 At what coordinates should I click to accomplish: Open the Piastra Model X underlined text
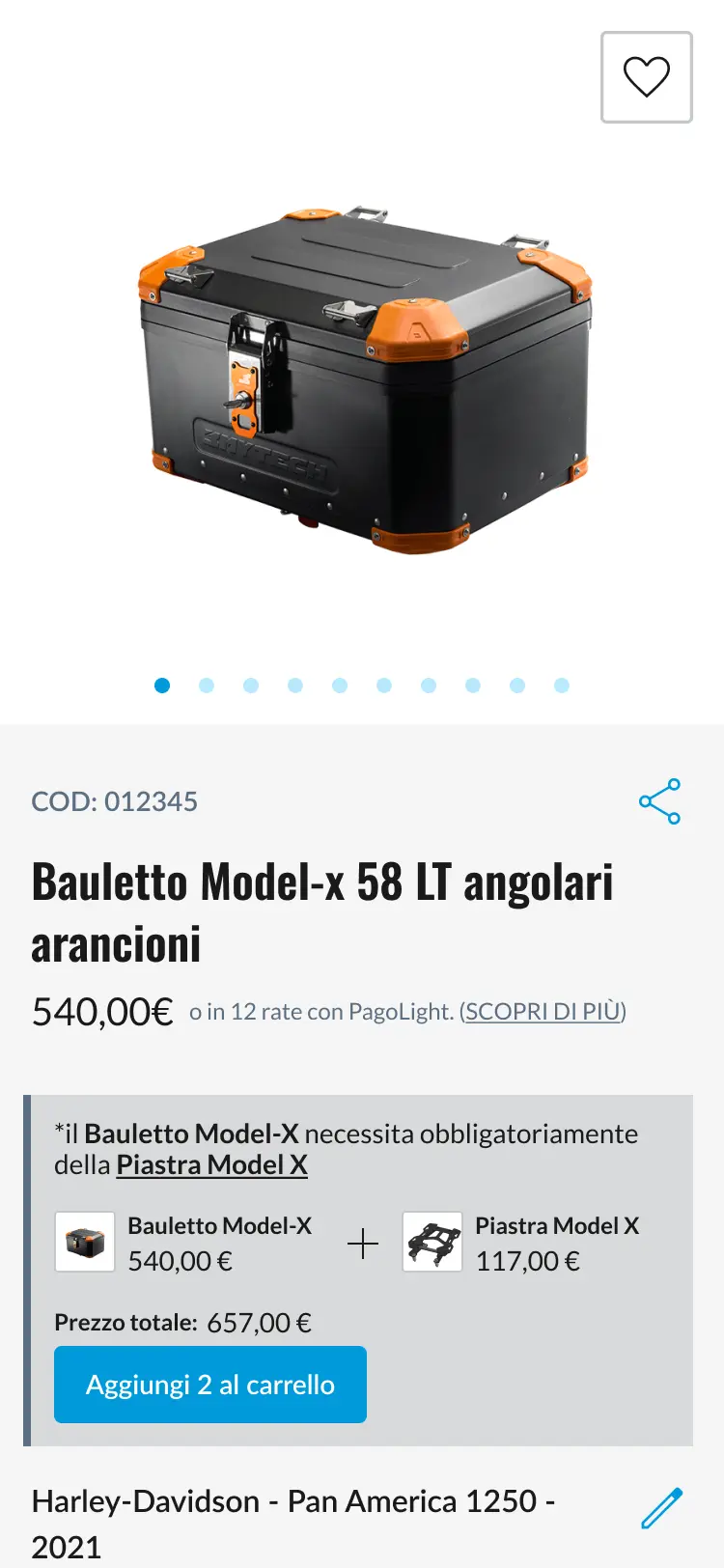click(x=210, y=1164)
